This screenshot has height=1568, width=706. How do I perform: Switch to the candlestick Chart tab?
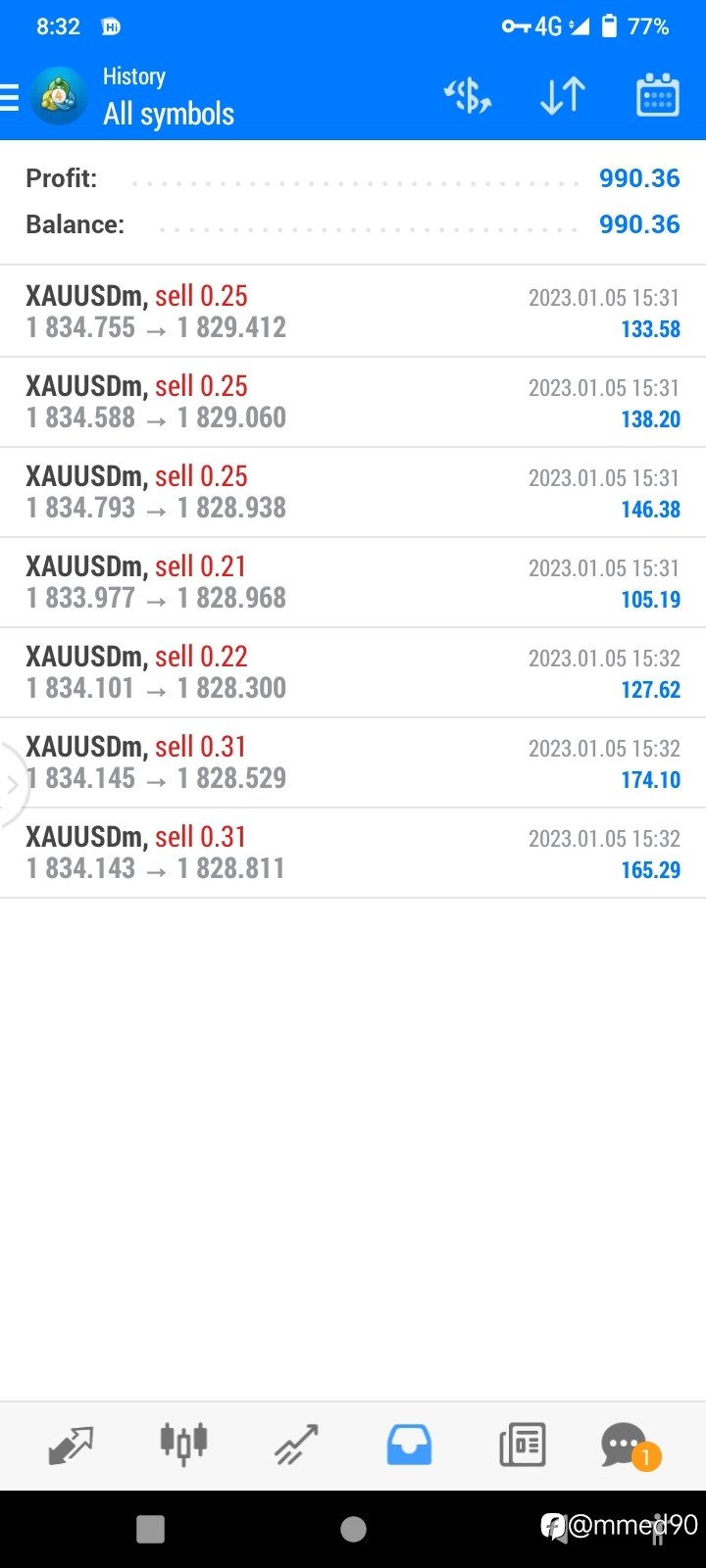click(183, 1444)
